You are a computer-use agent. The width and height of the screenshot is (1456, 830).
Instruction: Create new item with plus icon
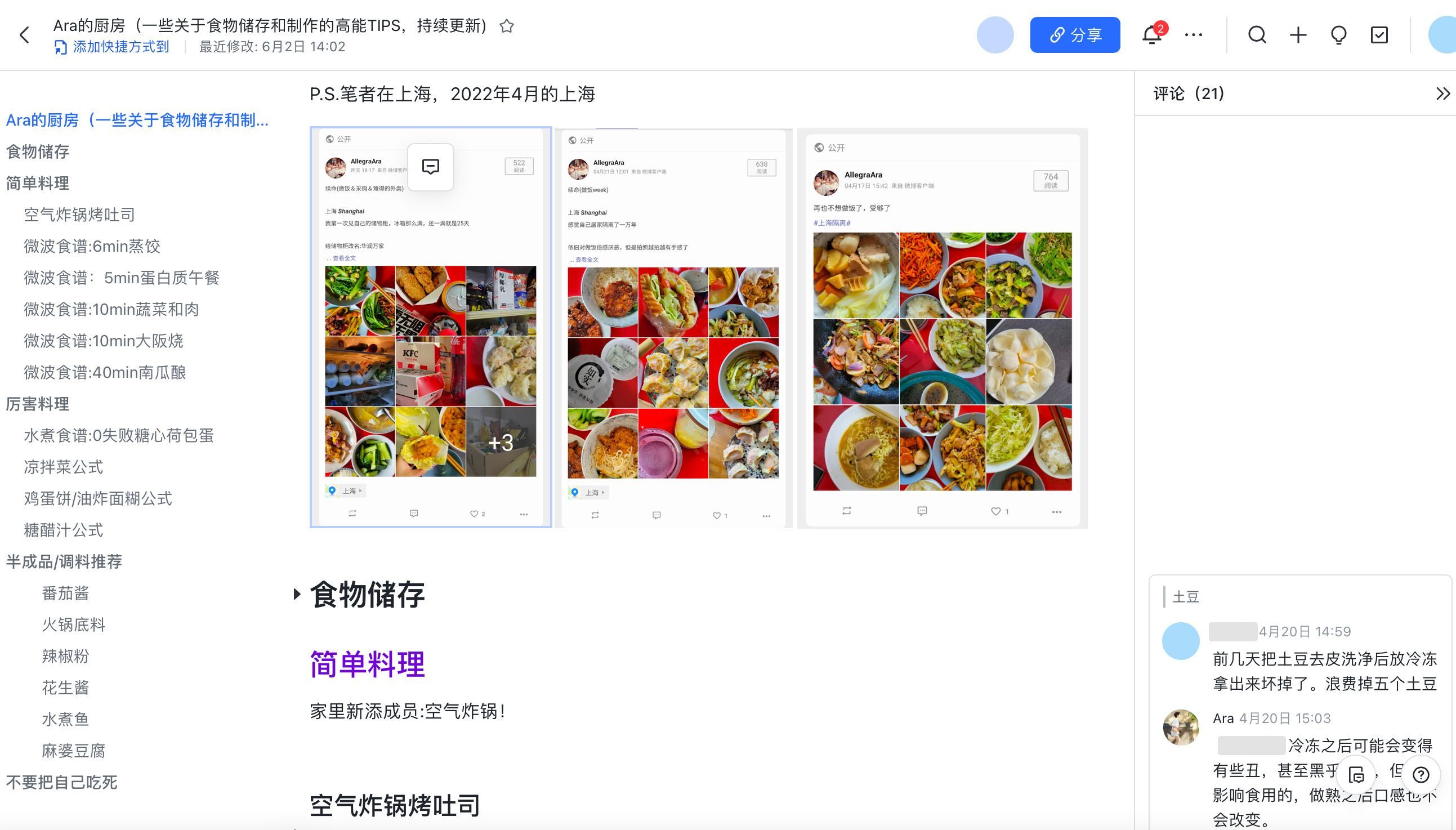point(1298,35)
